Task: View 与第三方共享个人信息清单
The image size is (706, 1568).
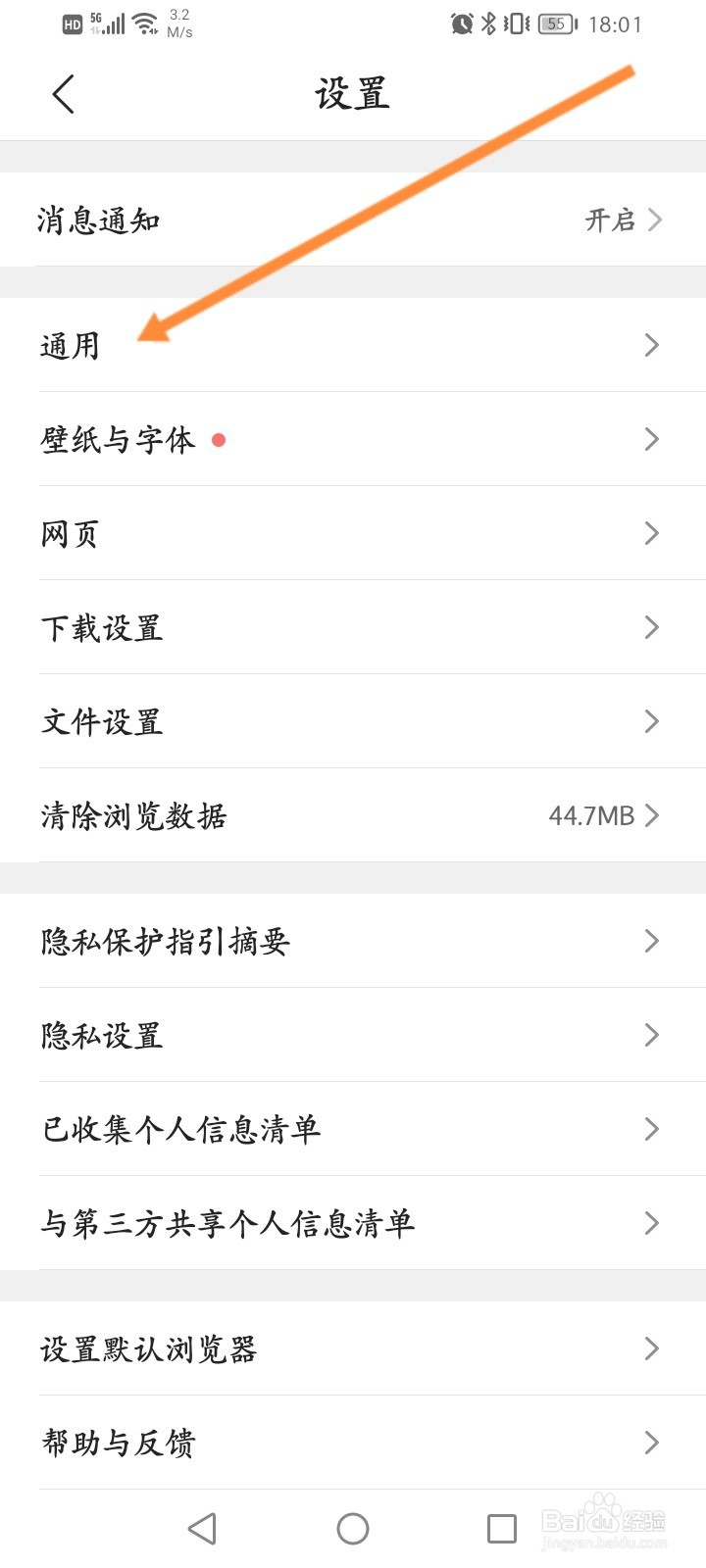Action: [x=353, y=1223]
